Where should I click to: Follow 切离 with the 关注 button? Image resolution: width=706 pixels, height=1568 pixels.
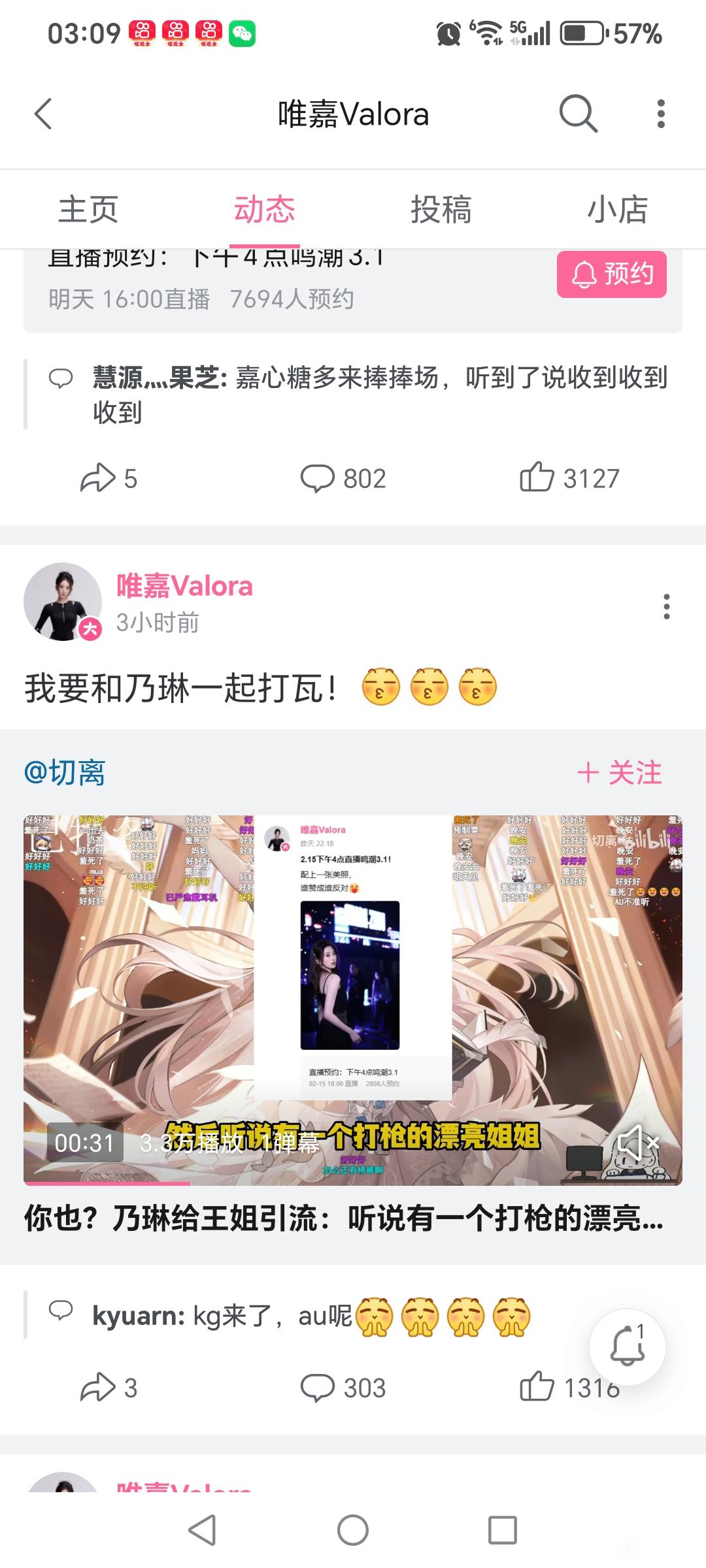pos(619,773)
